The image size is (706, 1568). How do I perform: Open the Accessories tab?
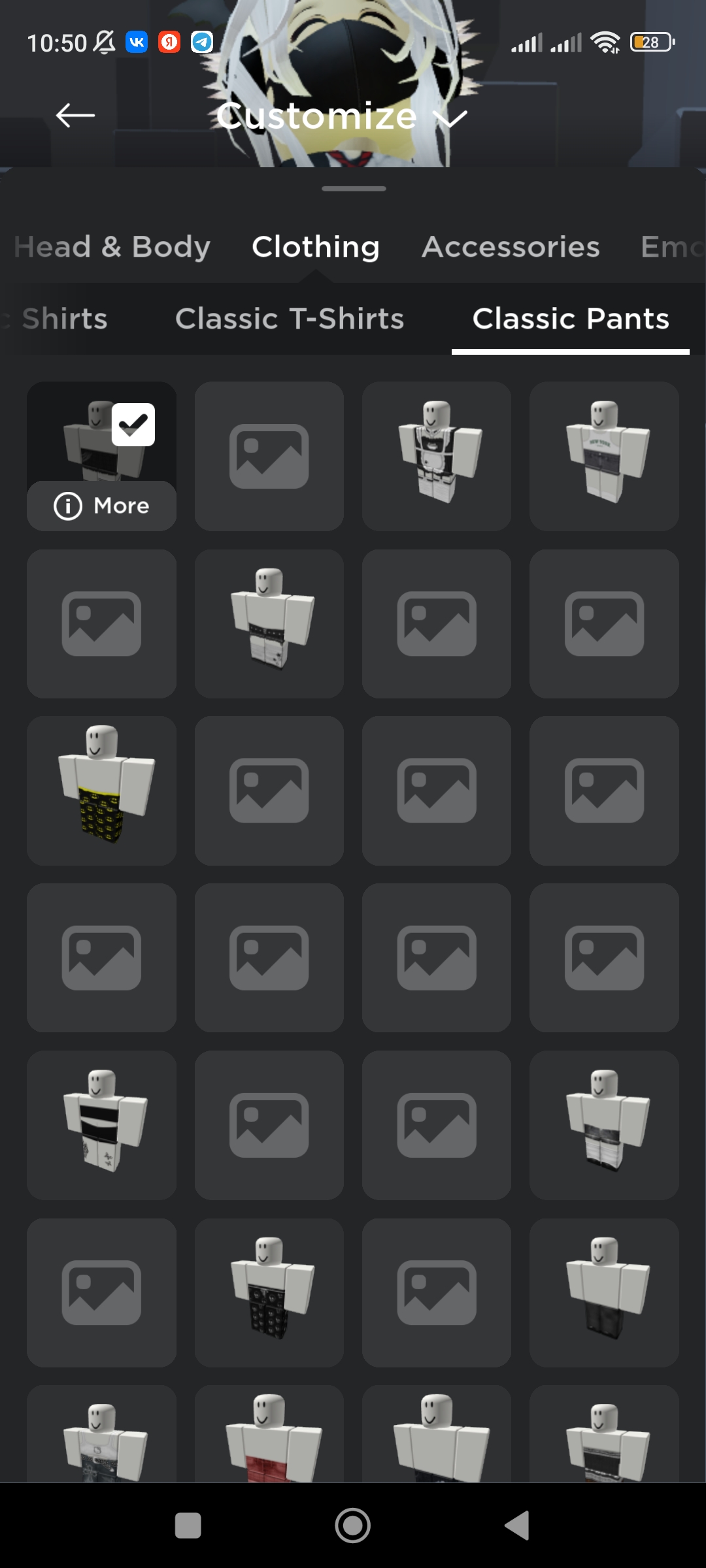tap(511, 247)
